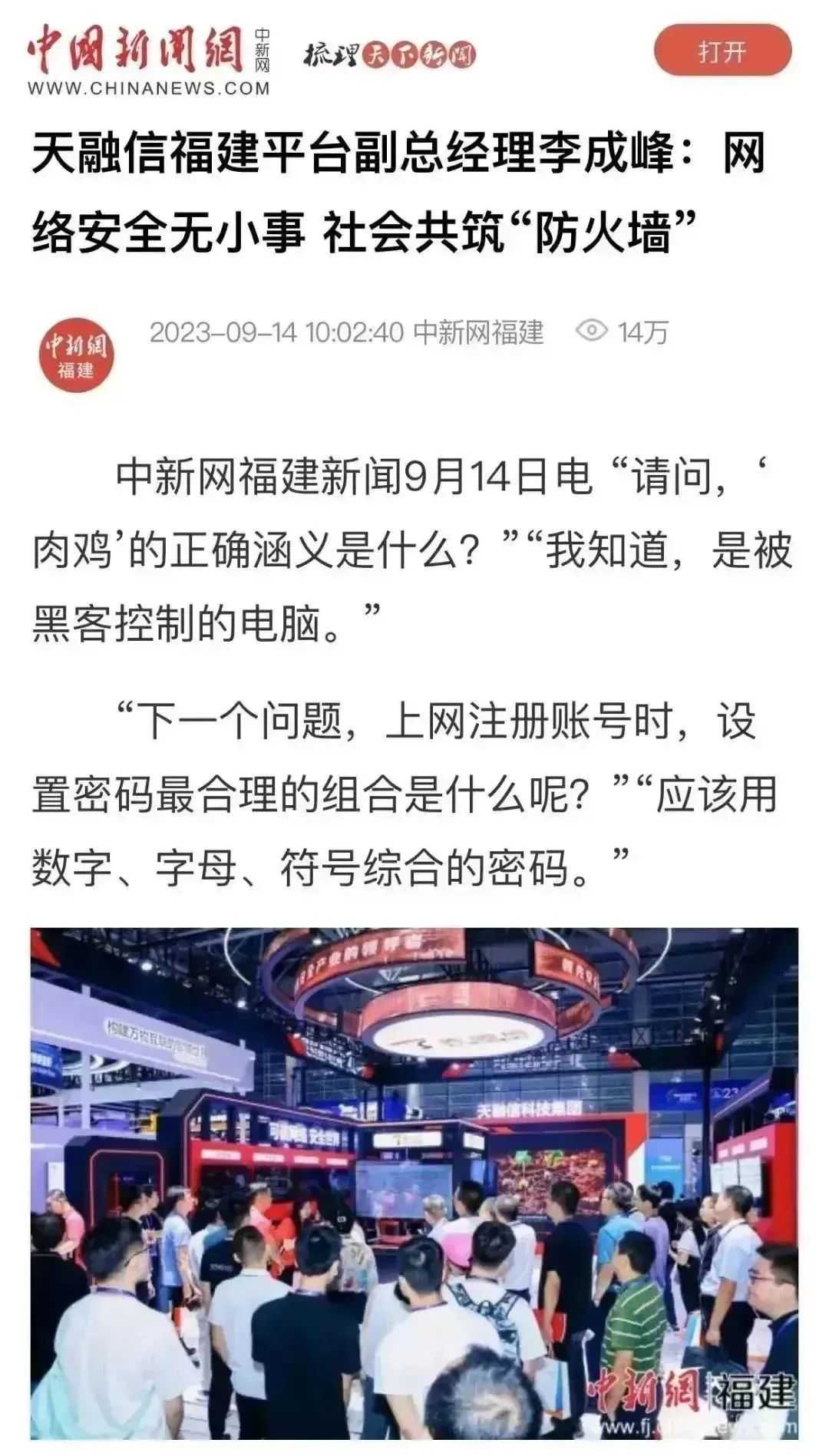Open the 中新网福建 publisher avatar
This screenshot has width=829, height=1456.
click(77, 355)
